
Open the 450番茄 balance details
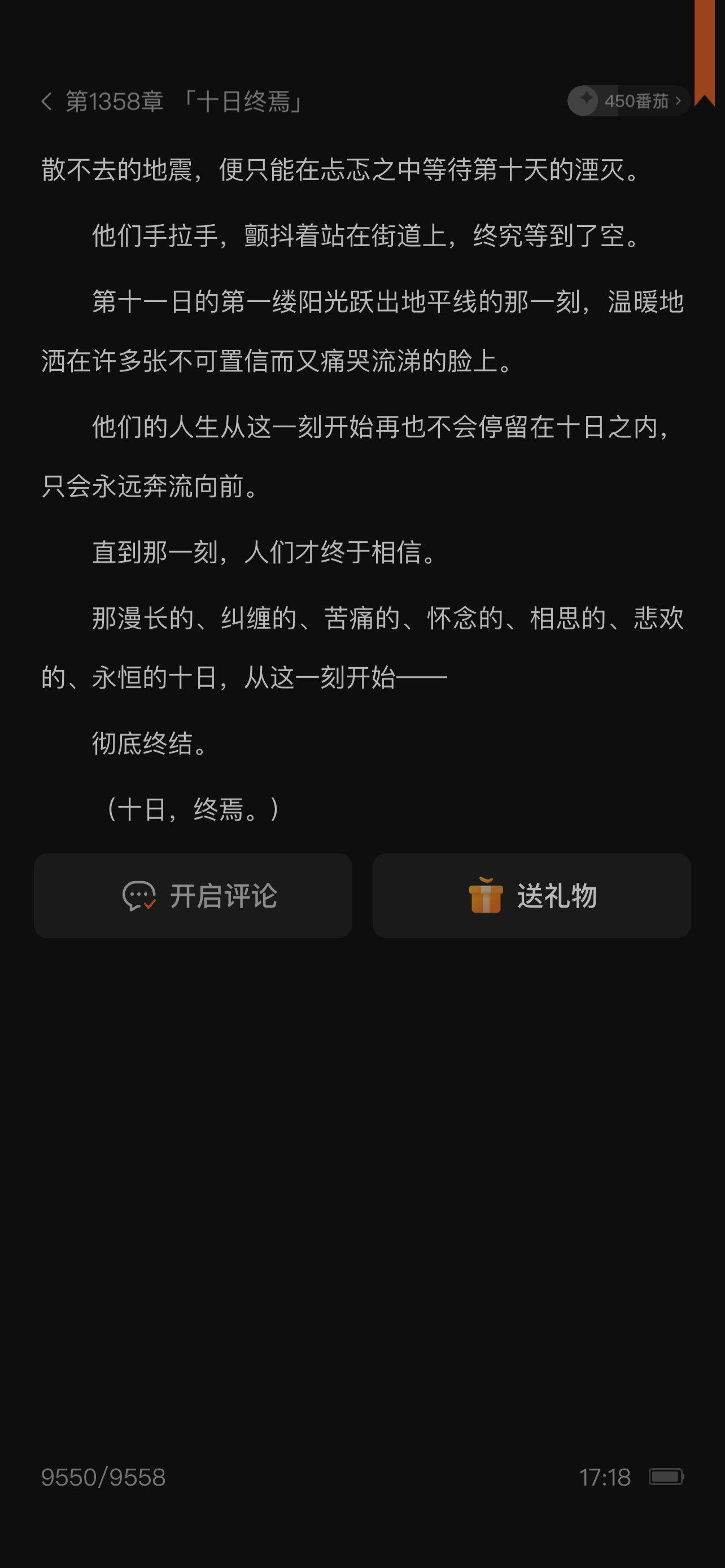tap(627, 101)
